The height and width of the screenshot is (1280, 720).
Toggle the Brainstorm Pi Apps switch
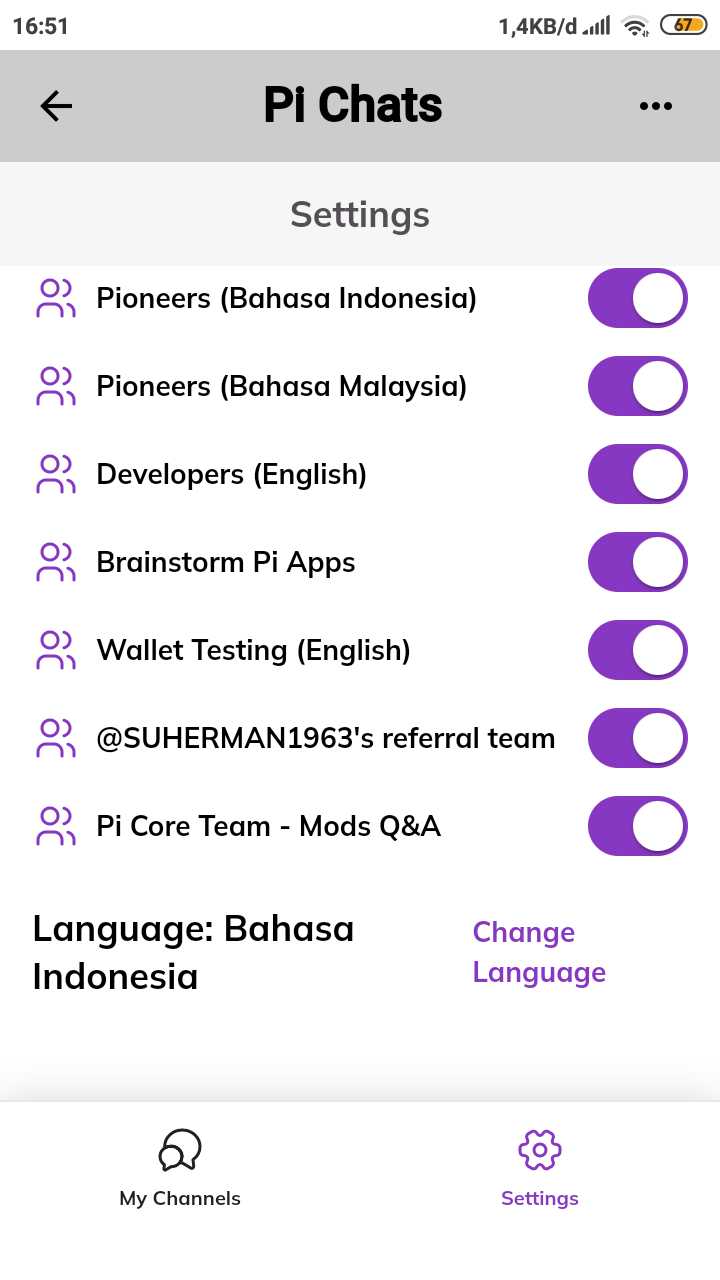[637, 562]
